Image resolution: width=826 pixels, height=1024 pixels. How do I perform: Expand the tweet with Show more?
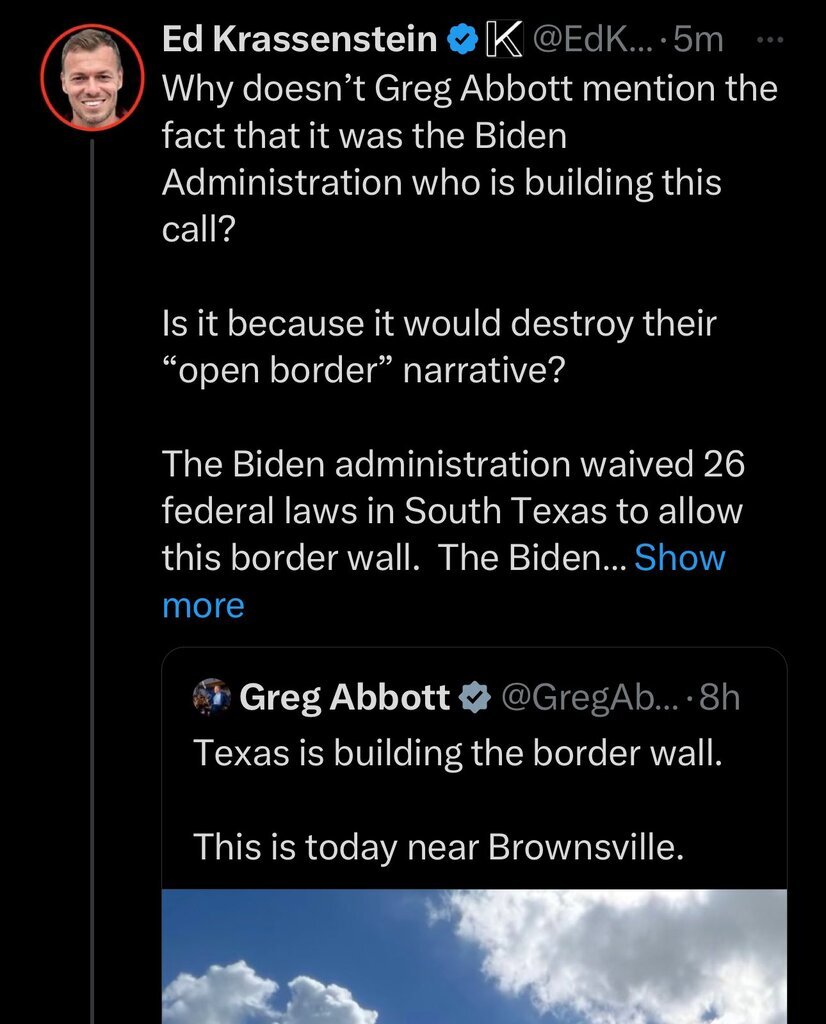coord(679,558)
